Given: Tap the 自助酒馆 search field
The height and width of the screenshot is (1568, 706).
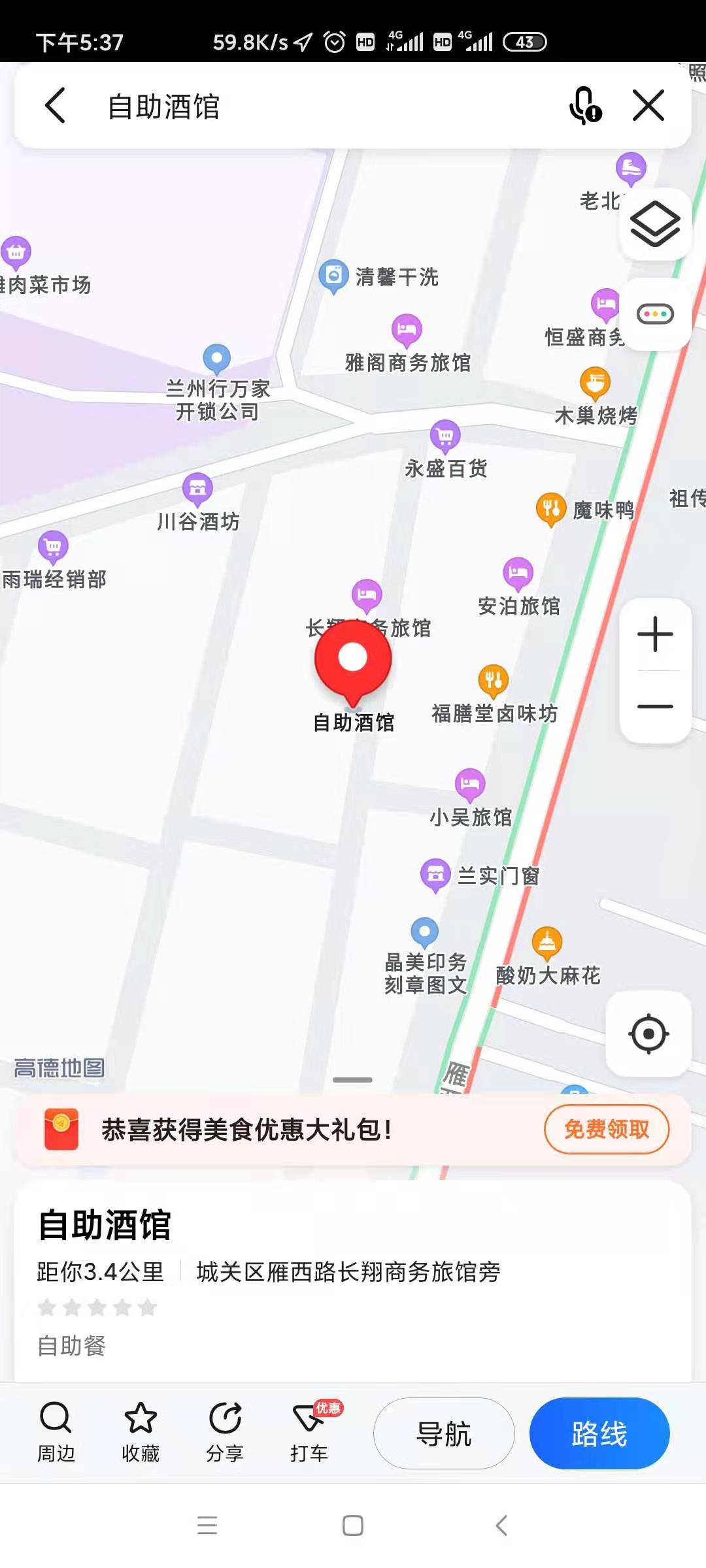Looking at the screenshot, I should click(294, 106).
